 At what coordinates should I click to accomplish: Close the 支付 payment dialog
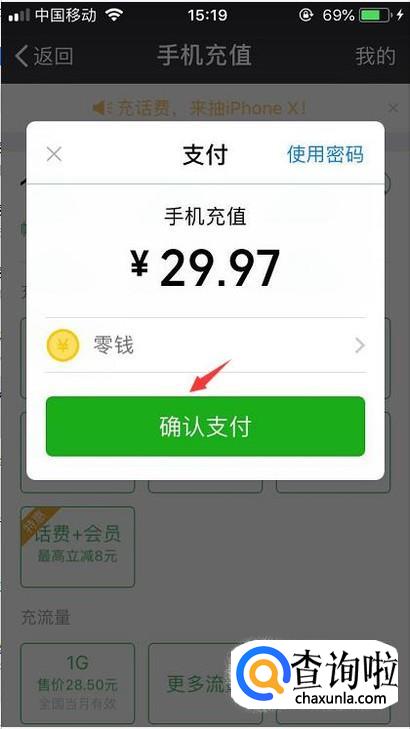point(54,154)
